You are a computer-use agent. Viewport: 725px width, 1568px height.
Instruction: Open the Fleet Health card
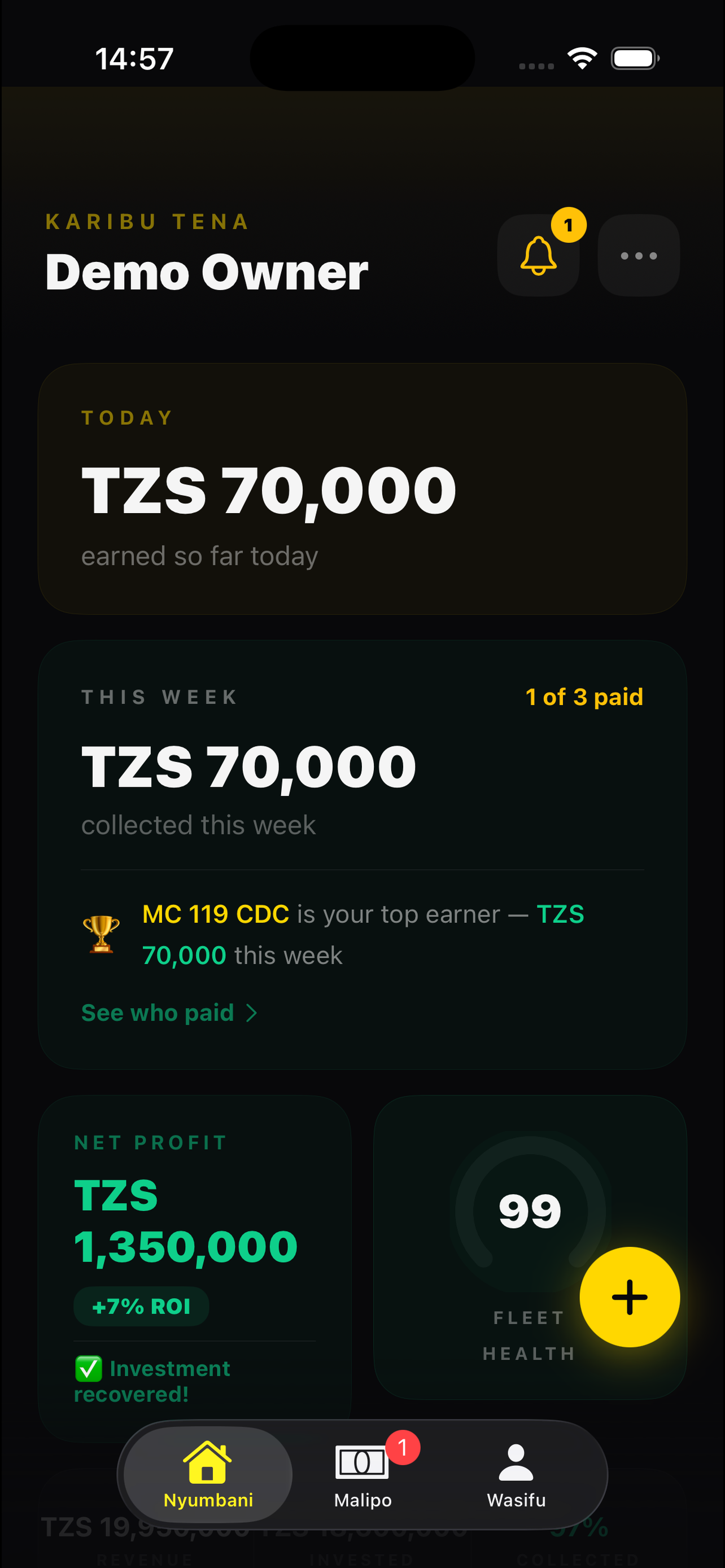(530, 1247)
